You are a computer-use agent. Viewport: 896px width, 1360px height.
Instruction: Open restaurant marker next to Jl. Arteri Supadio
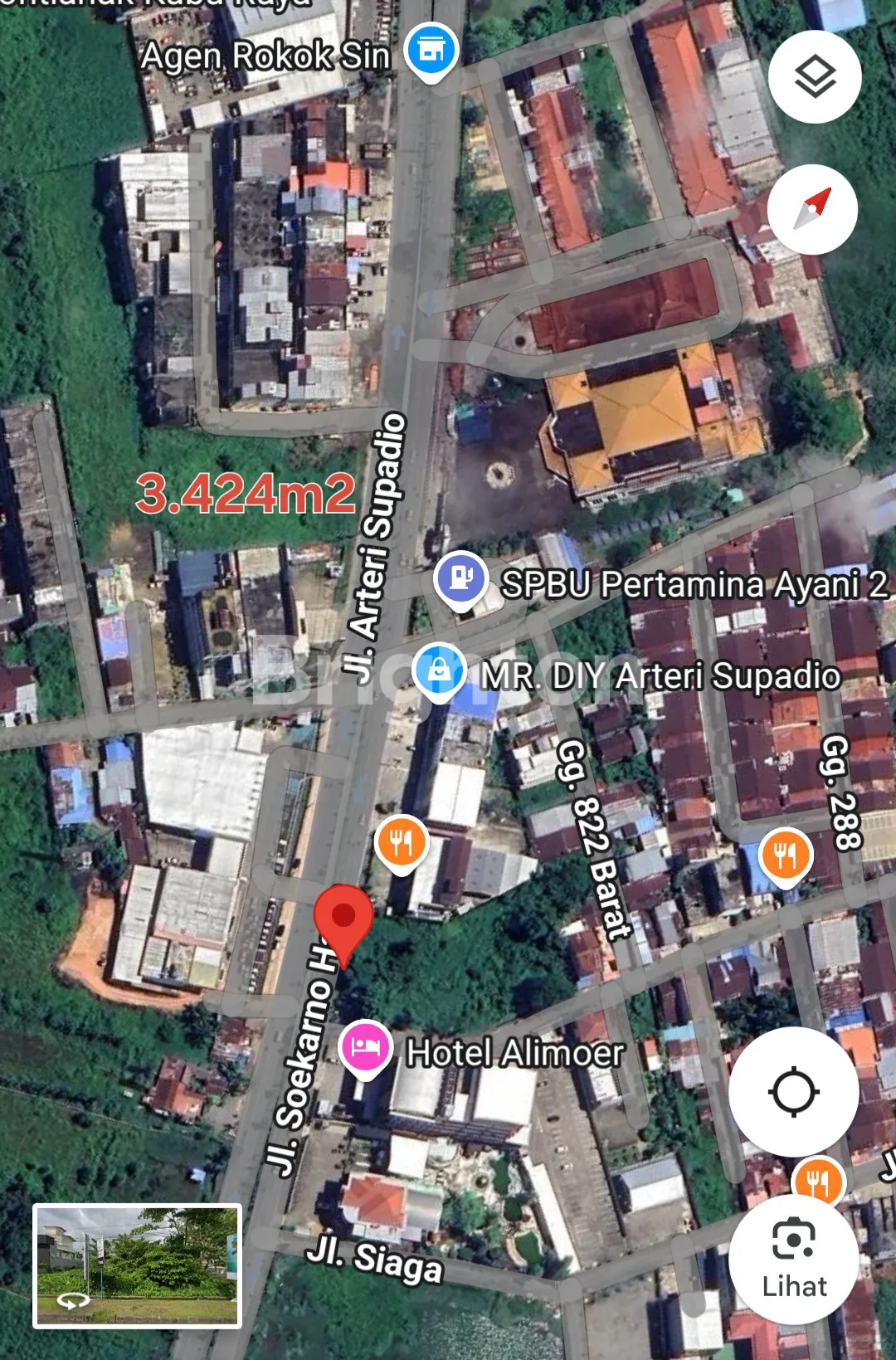click(402, 843)
